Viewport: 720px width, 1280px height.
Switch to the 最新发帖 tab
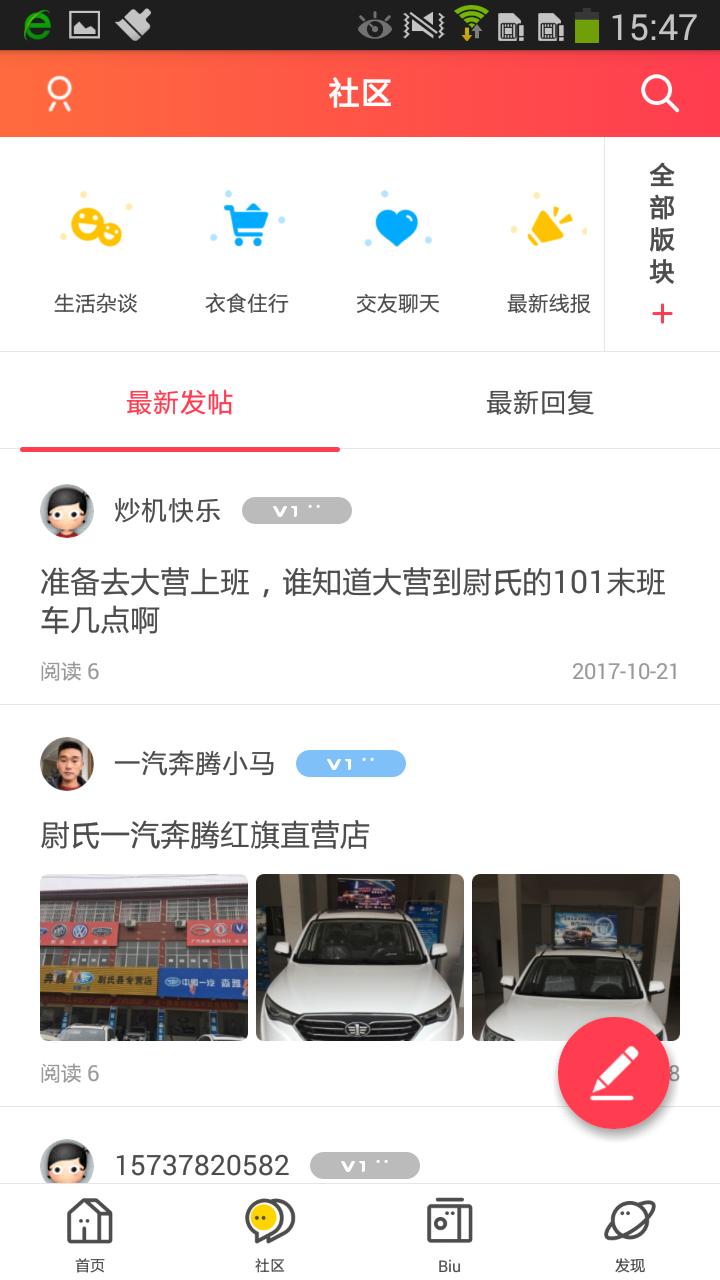click(x=180, y=403)
